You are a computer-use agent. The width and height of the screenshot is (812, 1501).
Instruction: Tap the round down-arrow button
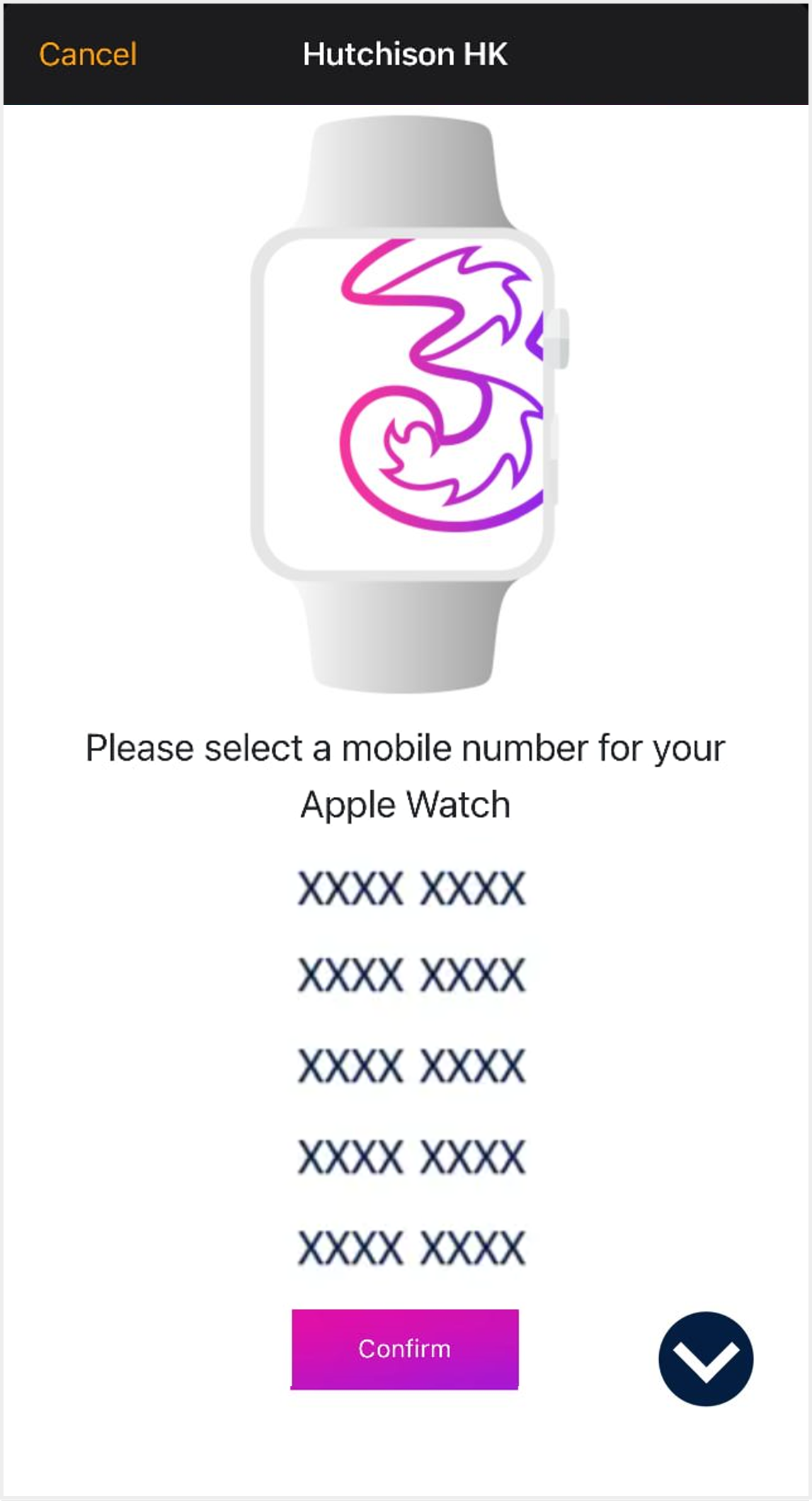pyautogui.click(x=705, y=1359)
